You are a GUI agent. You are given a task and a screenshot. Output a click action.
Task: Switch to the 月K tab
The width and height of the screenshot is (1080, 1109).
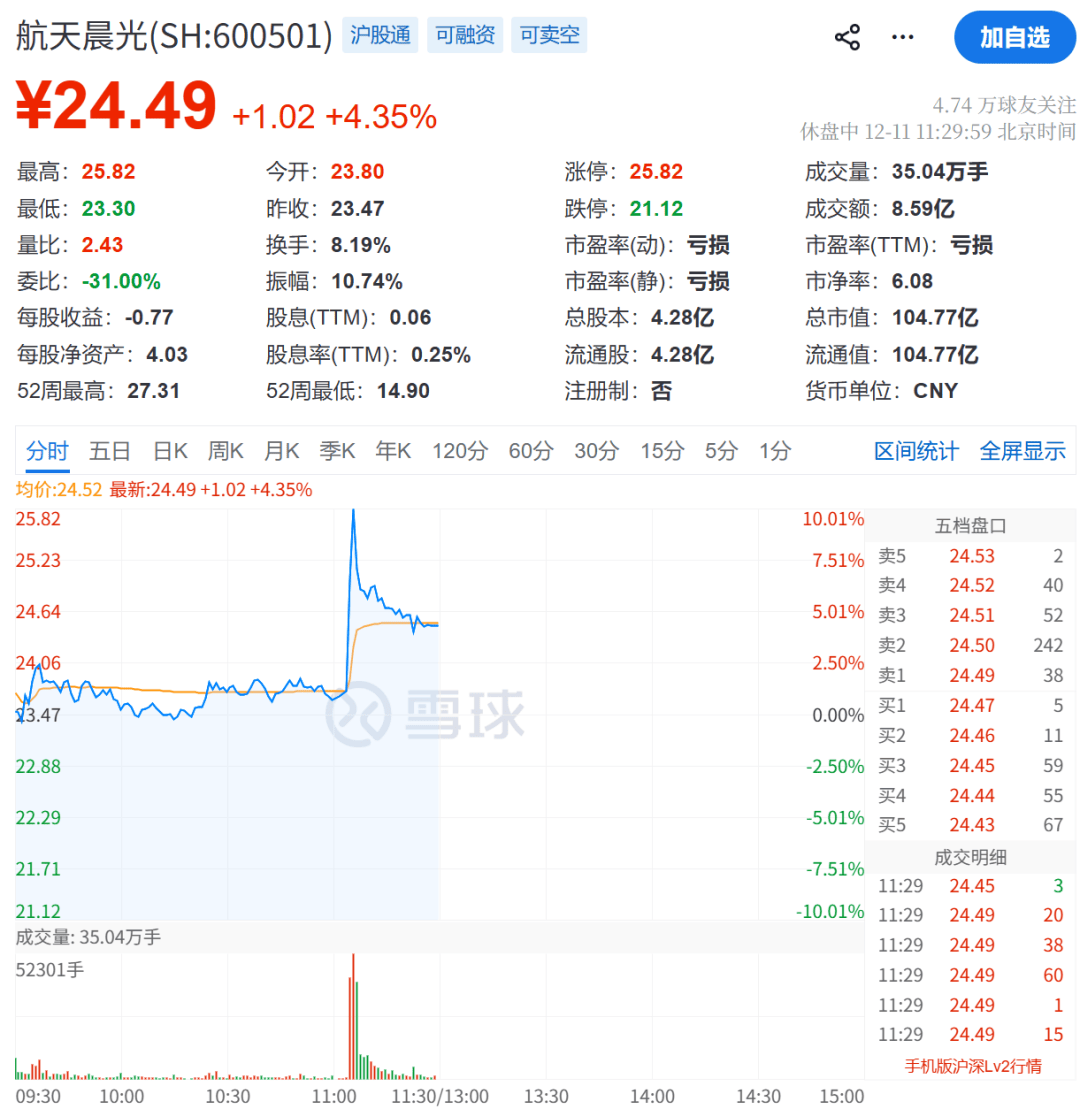click(282, 452)
